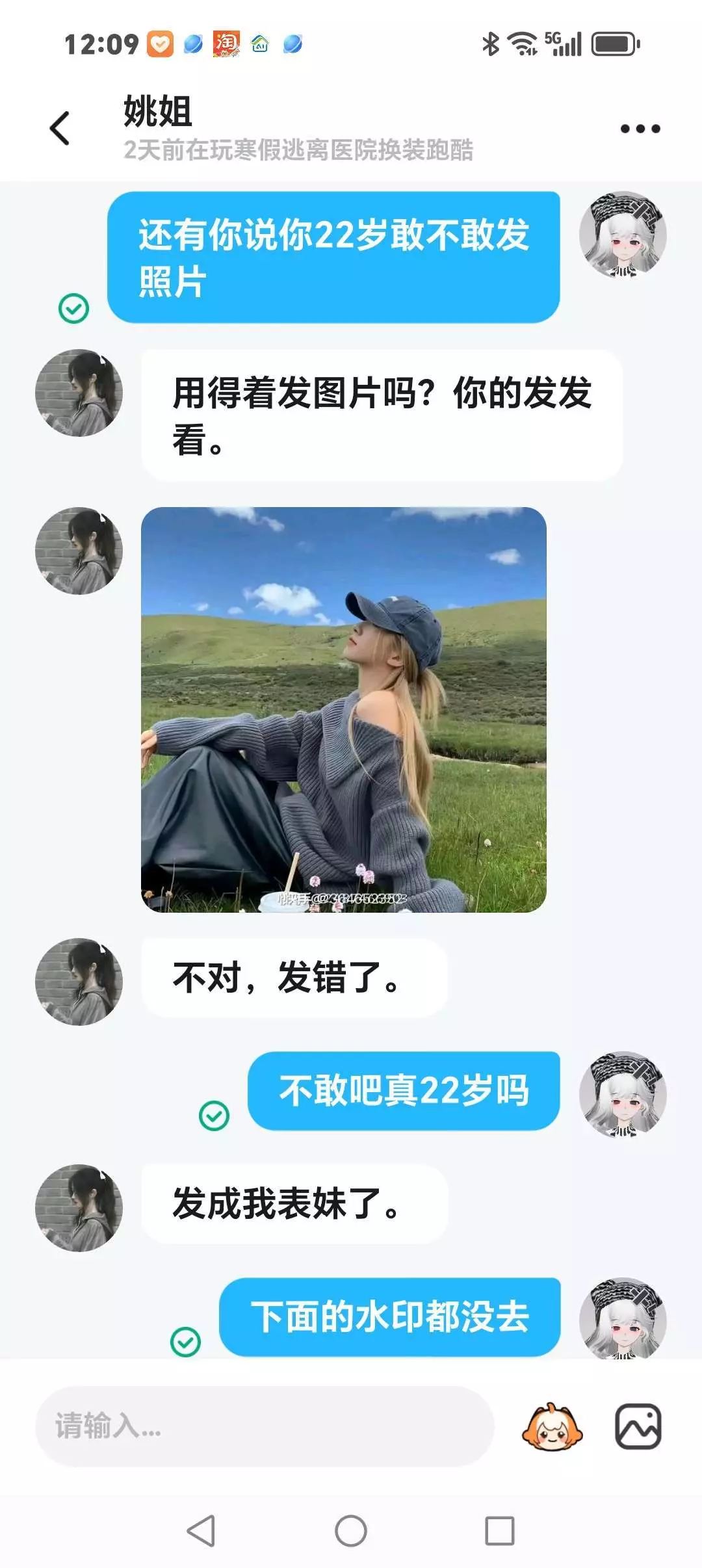Tap your own avatar beside 下面的水印都没去
This screenshot has height=1568, width=702.
coord(623,1319)
